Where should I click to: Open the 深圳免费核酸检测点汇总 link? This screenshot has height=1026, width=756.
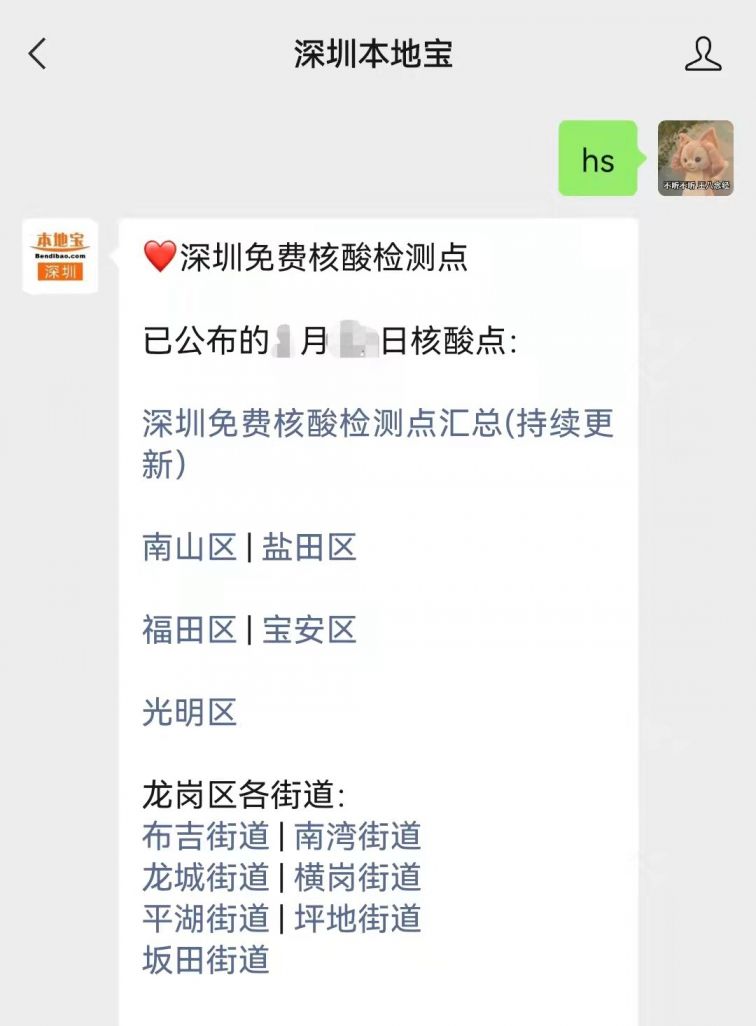[x=377, y=424]
